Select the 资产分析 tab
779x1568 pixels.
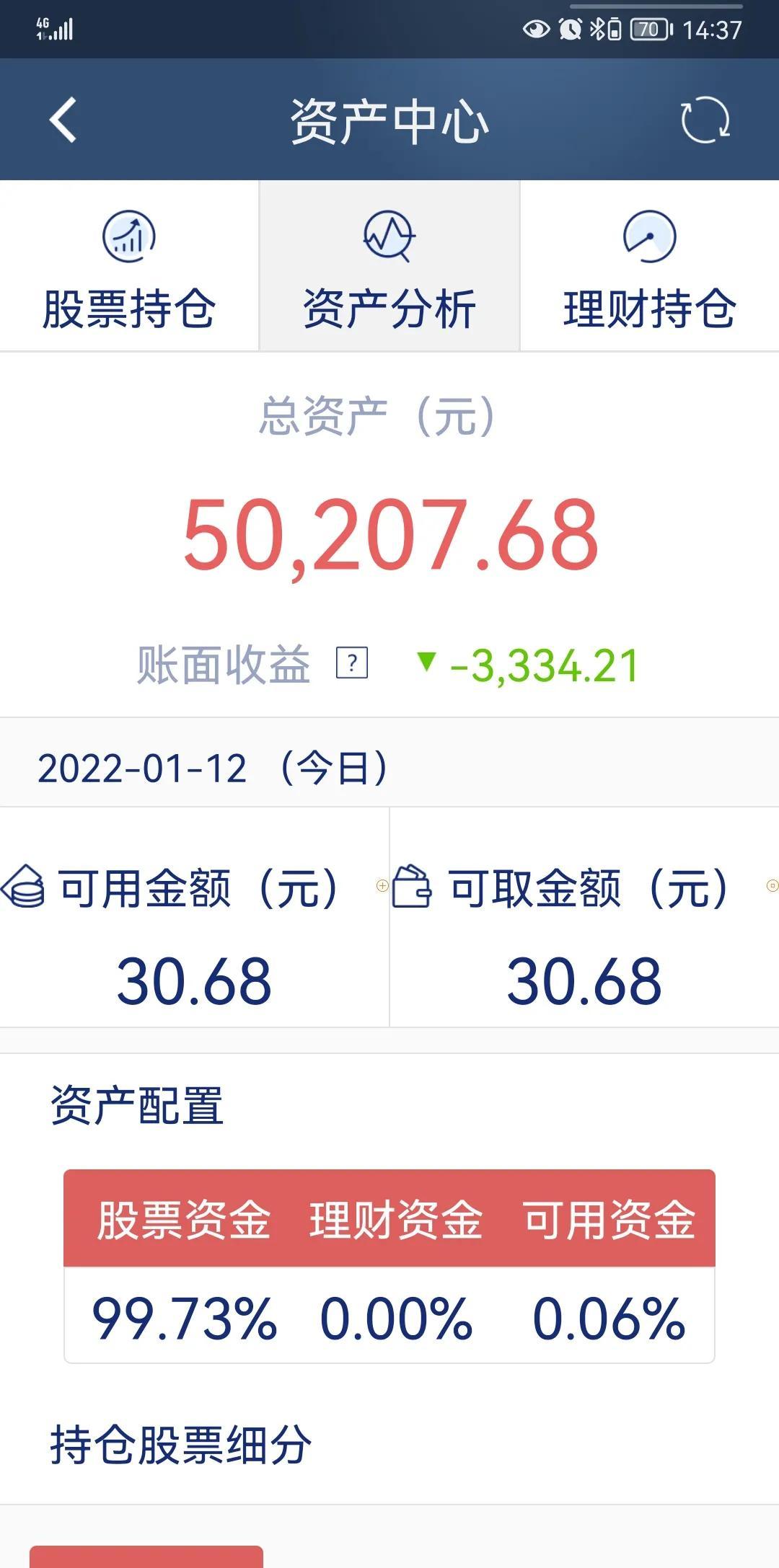coord(389,266)
